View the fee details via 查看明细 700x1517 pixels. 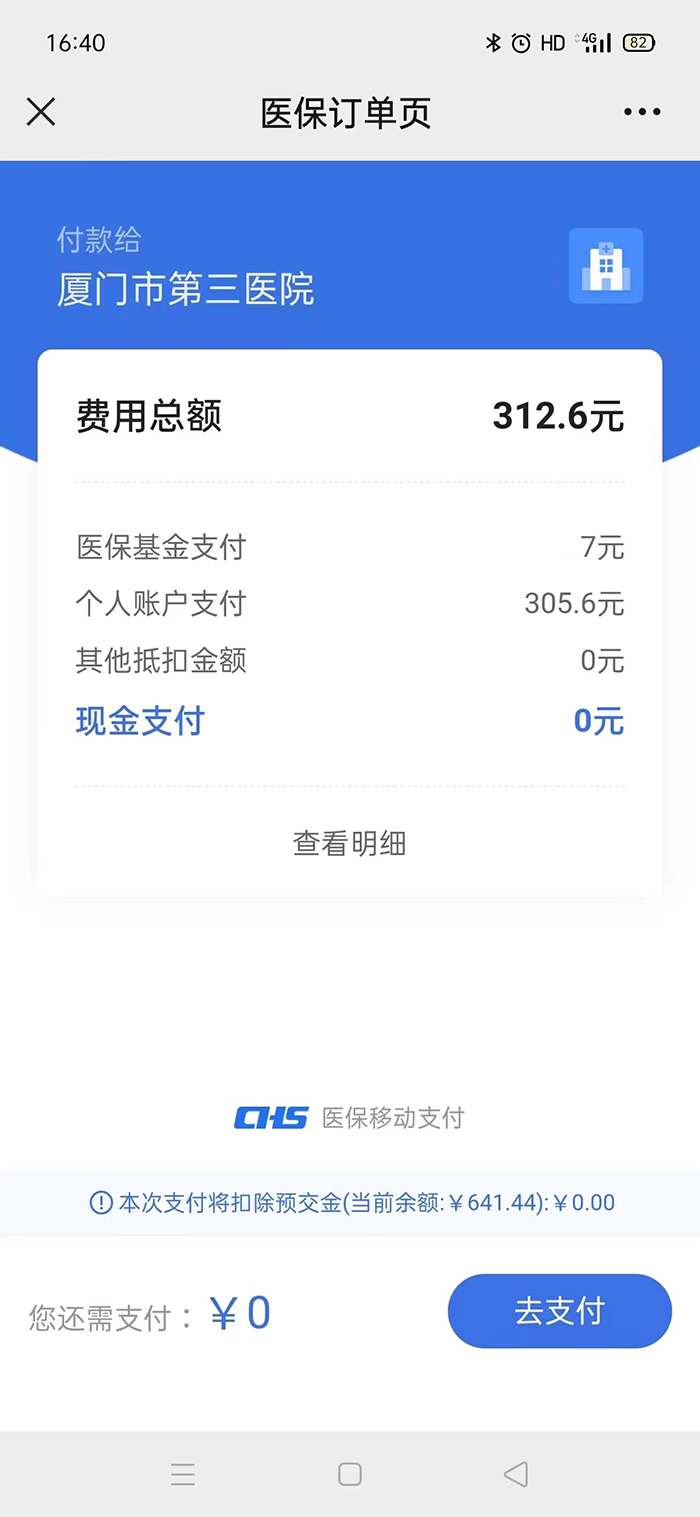(349, 843)
